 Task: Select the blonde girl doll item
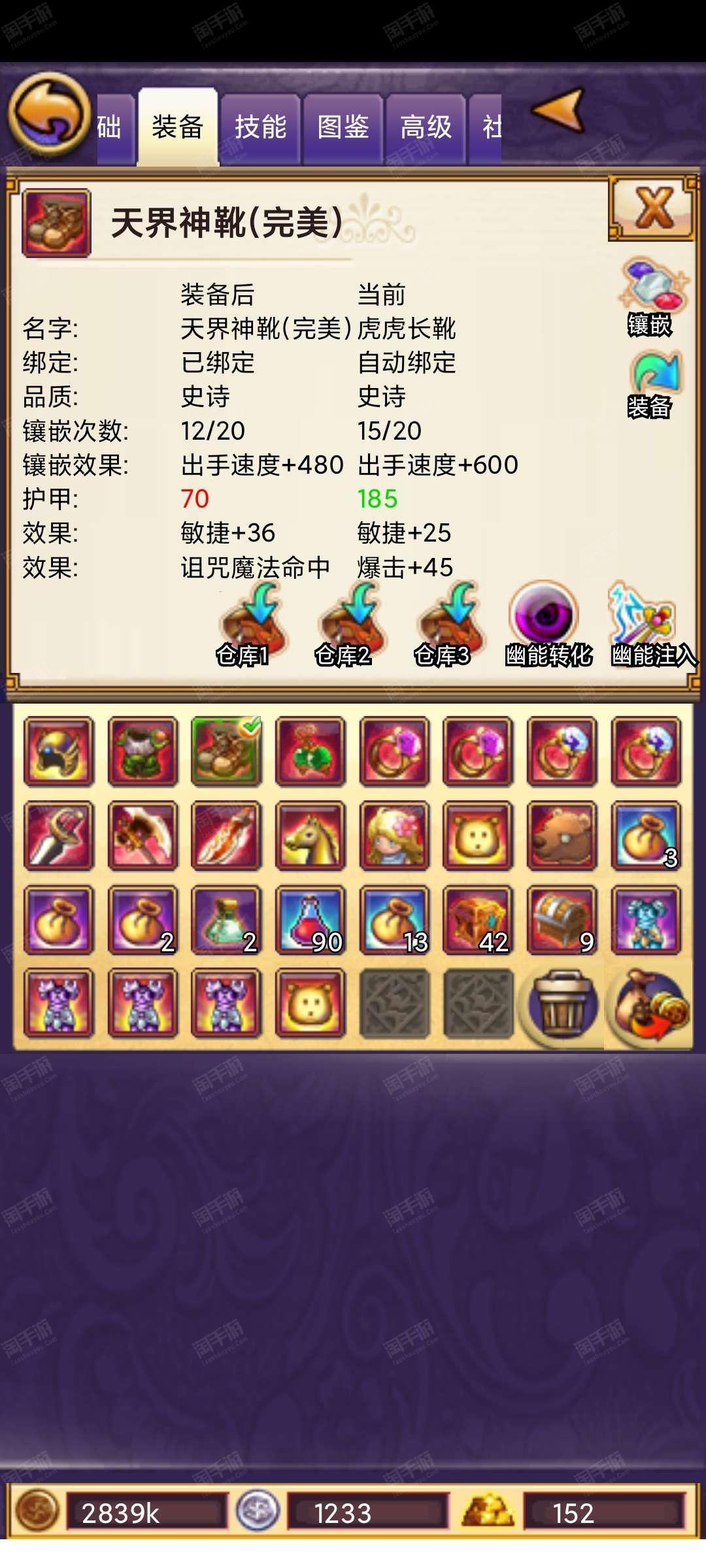394,836
